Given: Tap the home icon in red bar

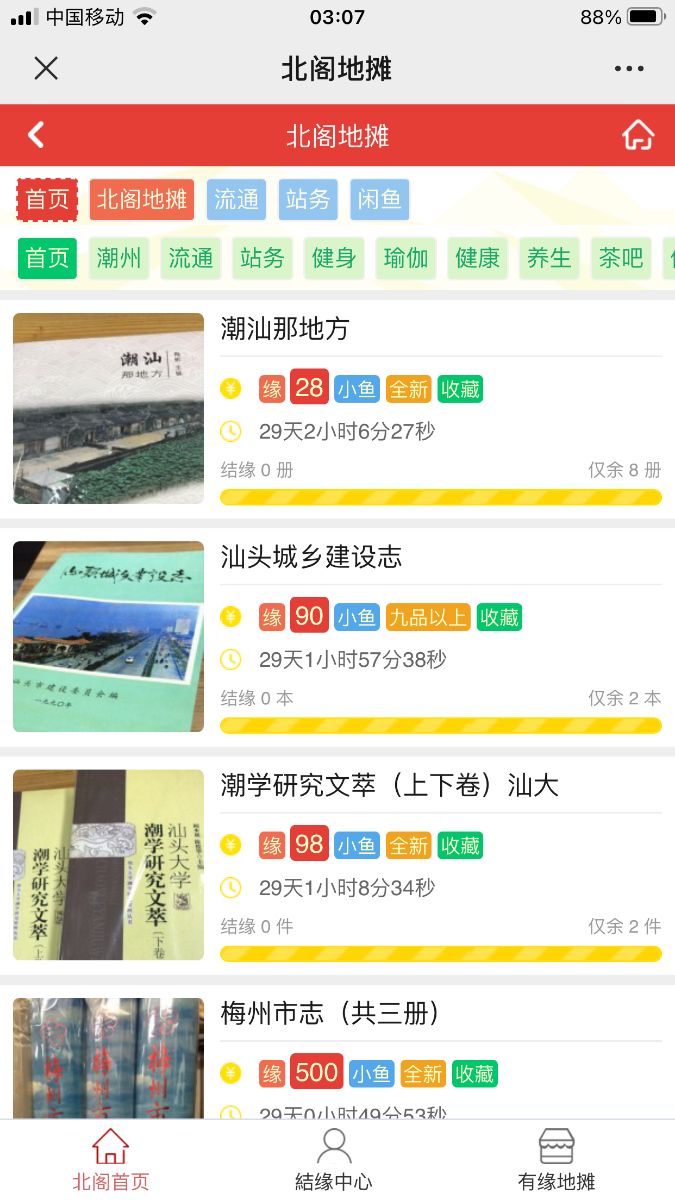Looking at the screenshot, I should [x=638, y=135].
